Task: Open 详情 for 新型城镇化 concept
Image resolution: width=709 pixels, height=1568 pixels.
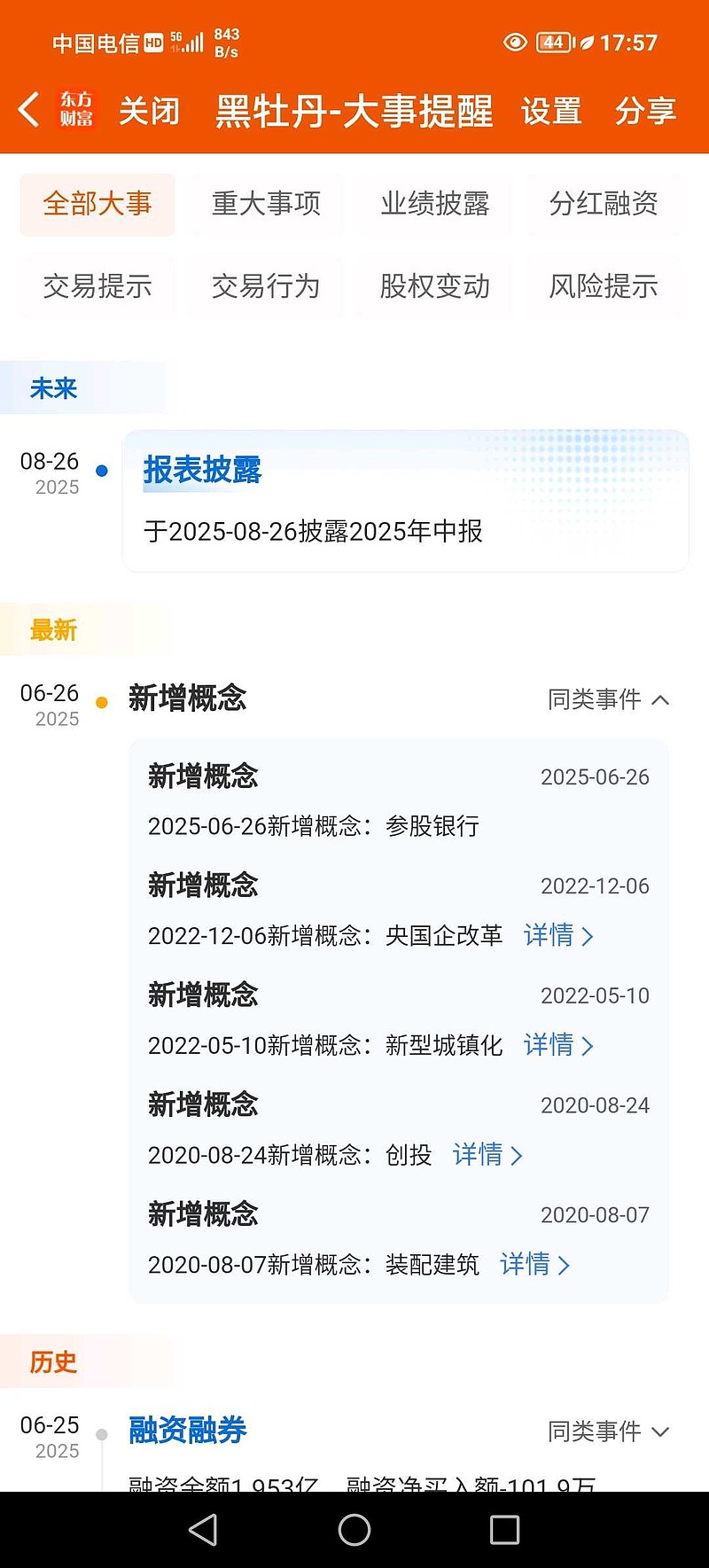Action: pyautogui.click(x=558, y=1045)
